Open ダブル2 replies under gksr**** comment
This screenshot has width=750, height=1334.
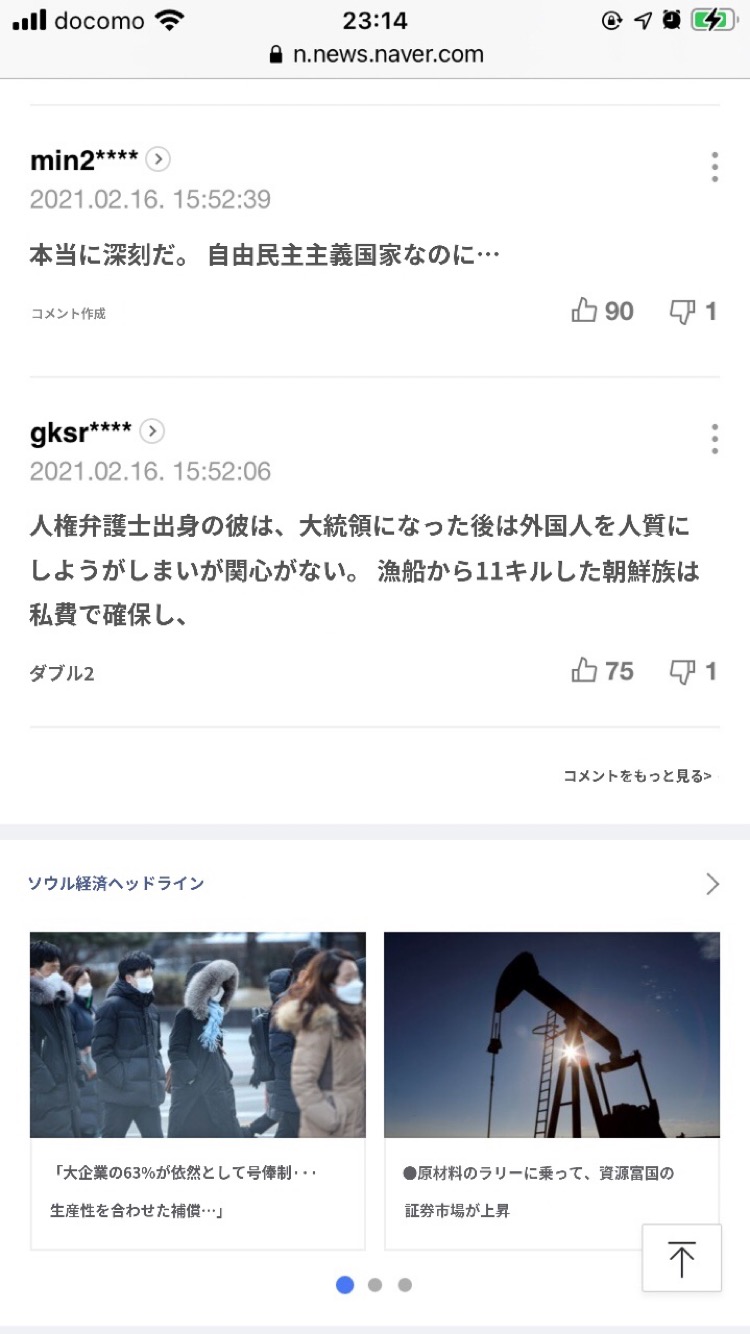62,673
